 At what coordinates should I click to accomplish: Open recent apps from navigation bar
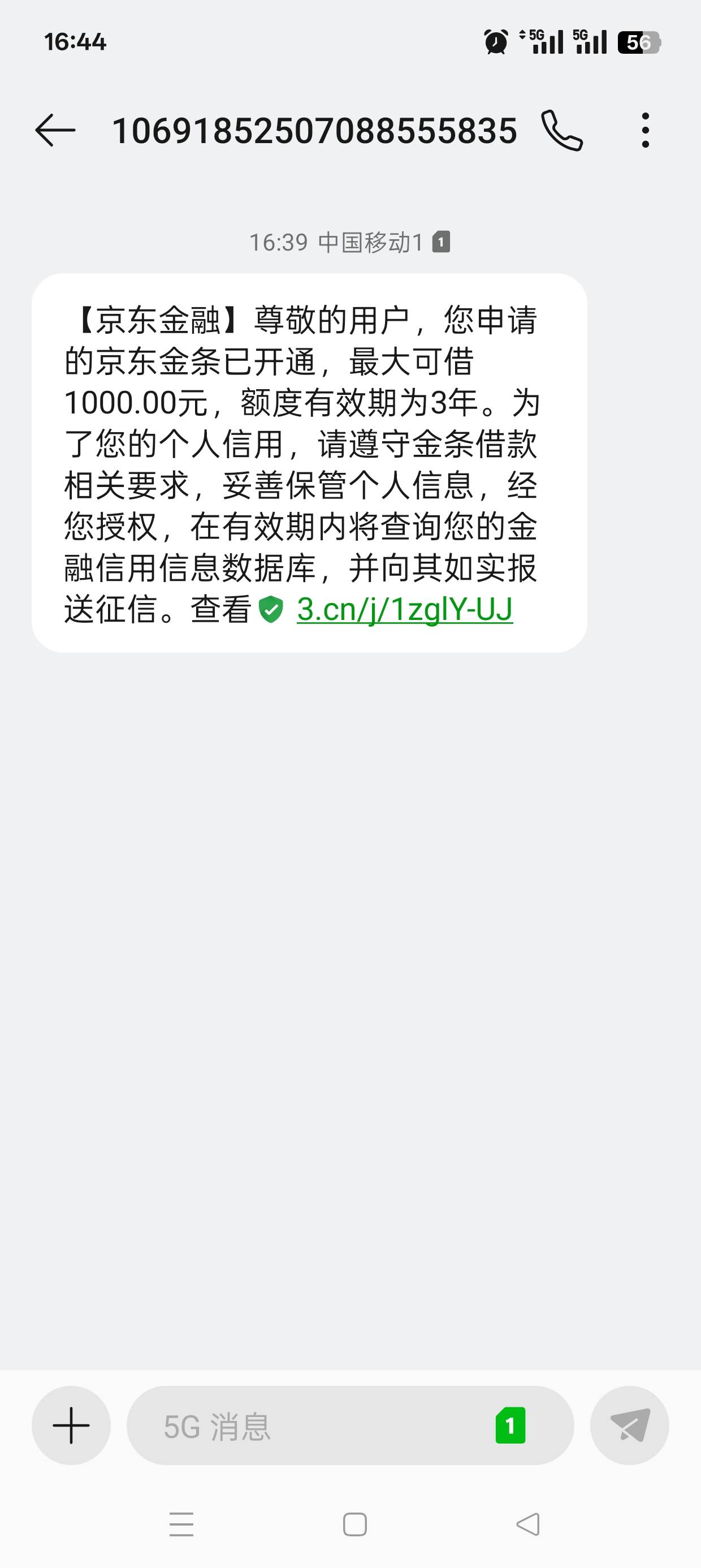(x=181, y=1525)
